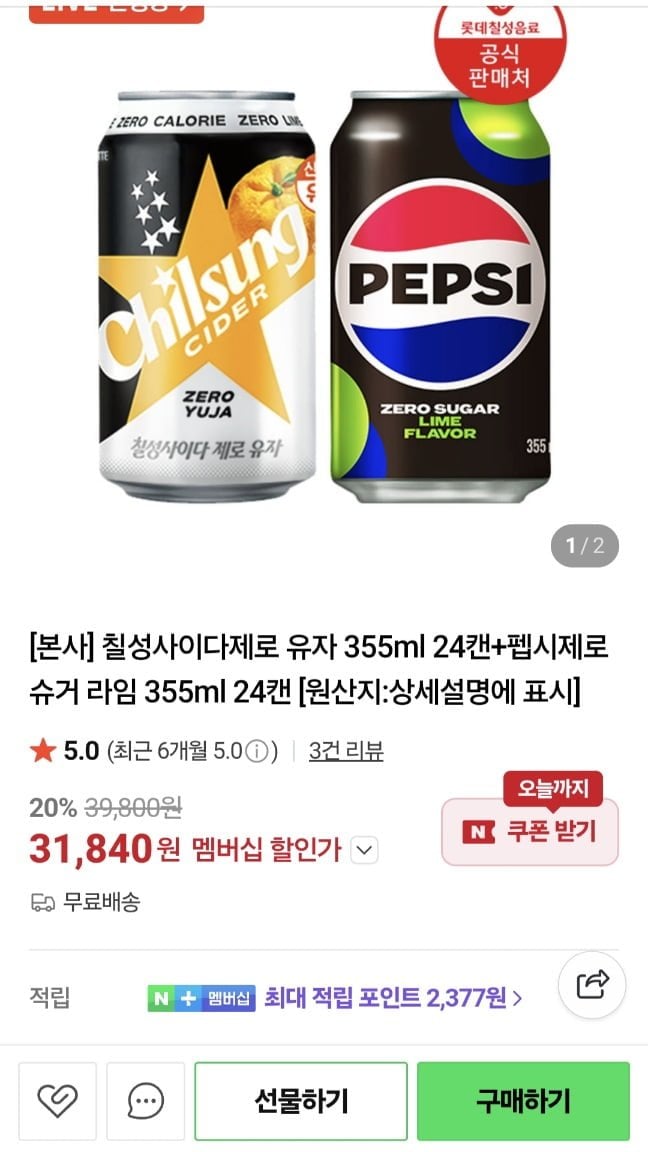Expand the 멤버십 할인가 price dropdown
This screenshot has width=648, height=1152.
[365, 851]
